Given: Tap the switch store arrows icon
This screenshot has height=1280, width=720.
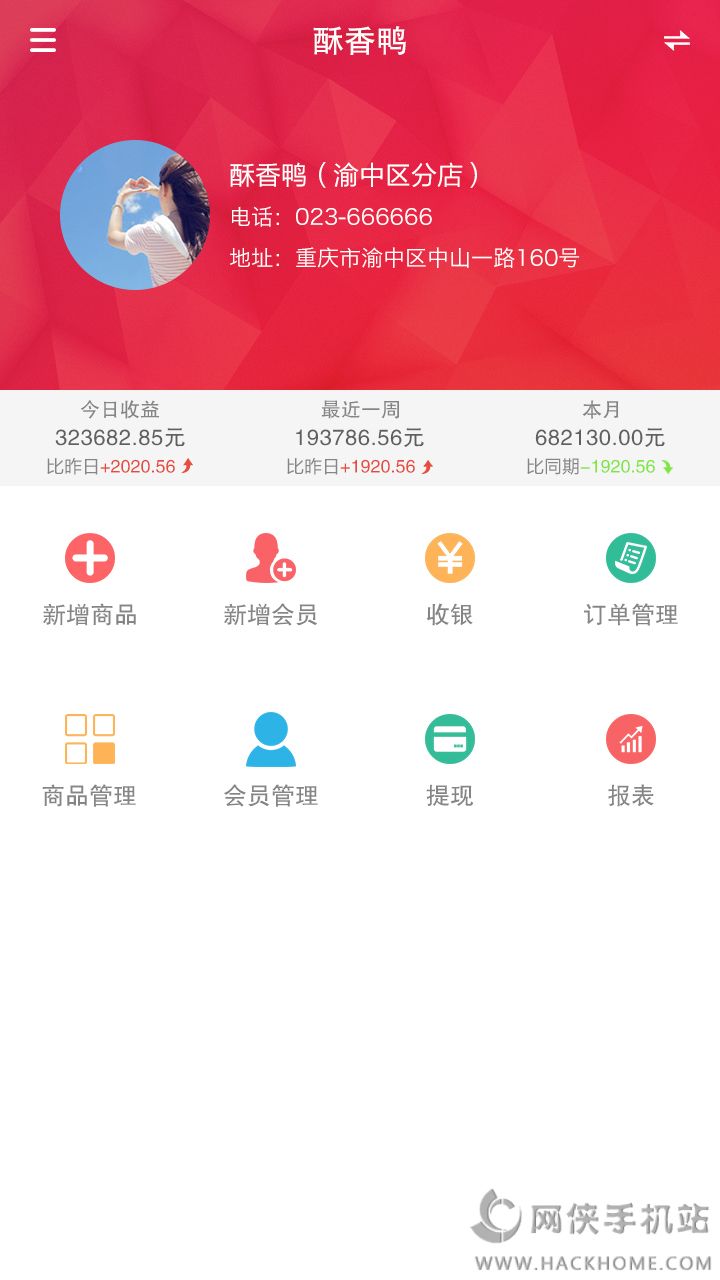Looking at the screenshot, I should coord(677,40).
